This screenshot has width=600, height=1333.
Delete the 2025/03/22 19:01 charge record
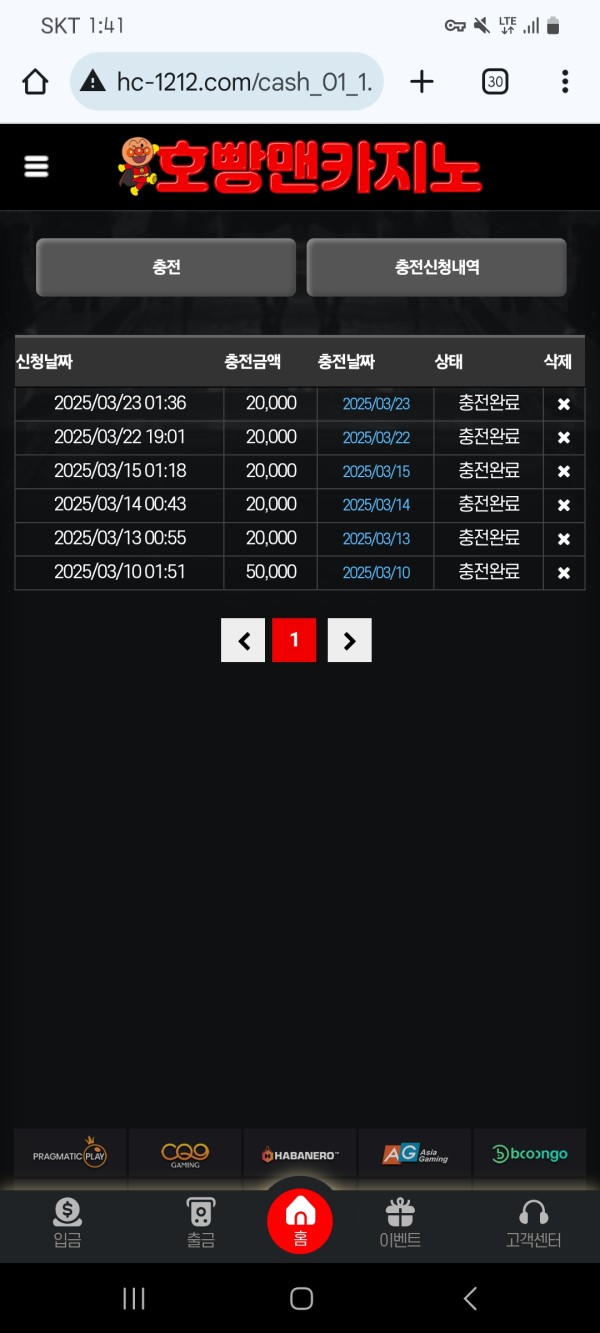(563, 438)
